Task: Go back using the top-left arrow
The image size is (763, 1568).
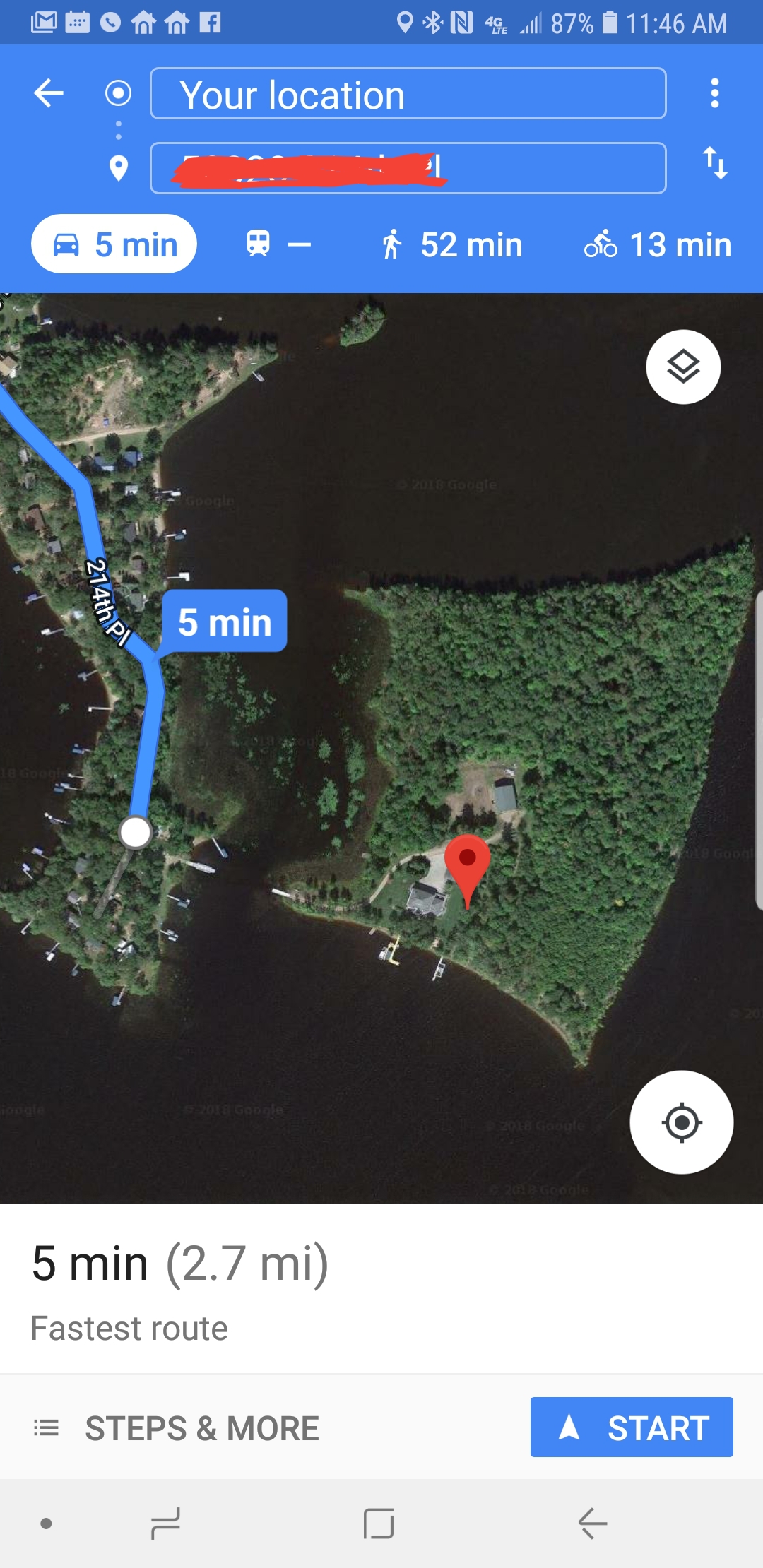Action: (x=49, y=93)
